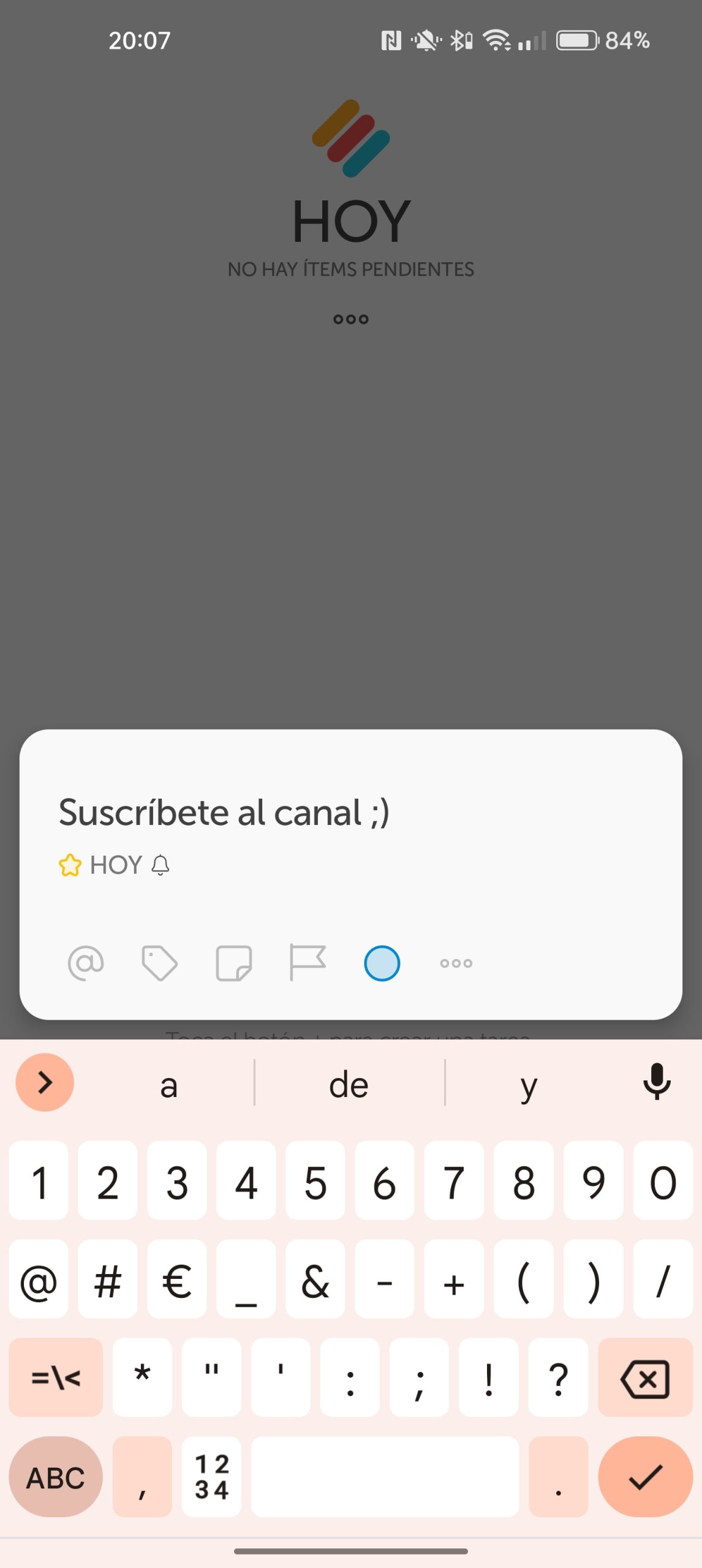Start voice input with the microphone

point(657,1082)
